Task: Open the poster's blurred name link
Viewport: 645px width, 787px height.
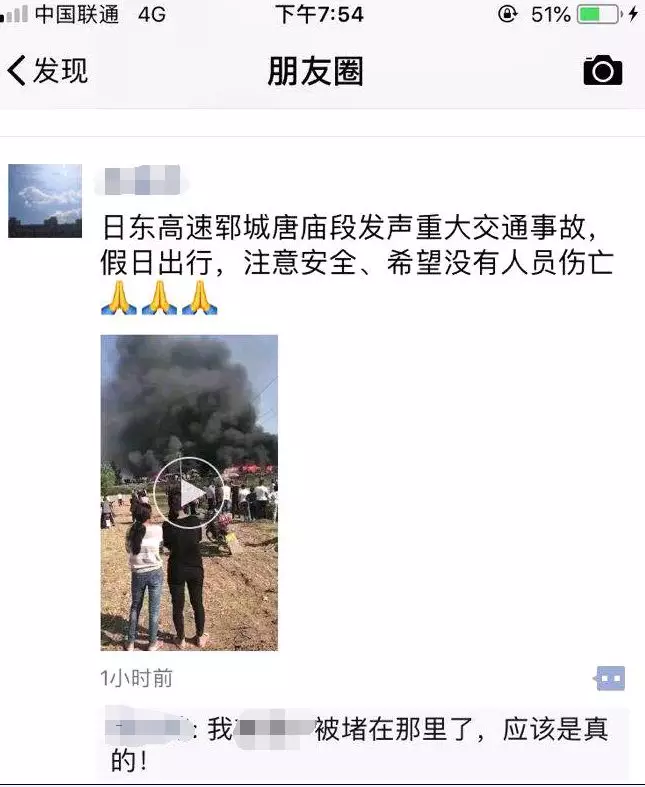Action: tap(144, 181)
